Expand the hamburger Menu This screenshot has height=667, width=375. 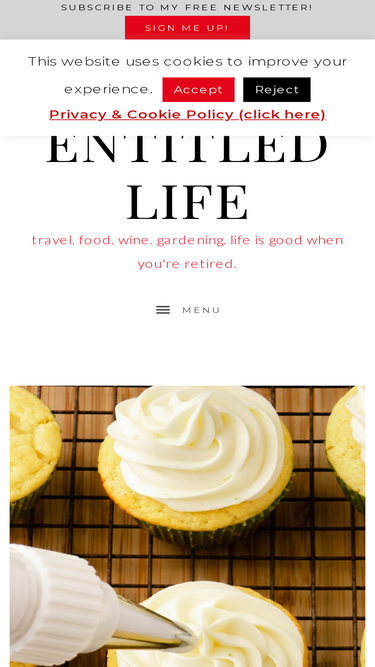click(x=188, y=310)
